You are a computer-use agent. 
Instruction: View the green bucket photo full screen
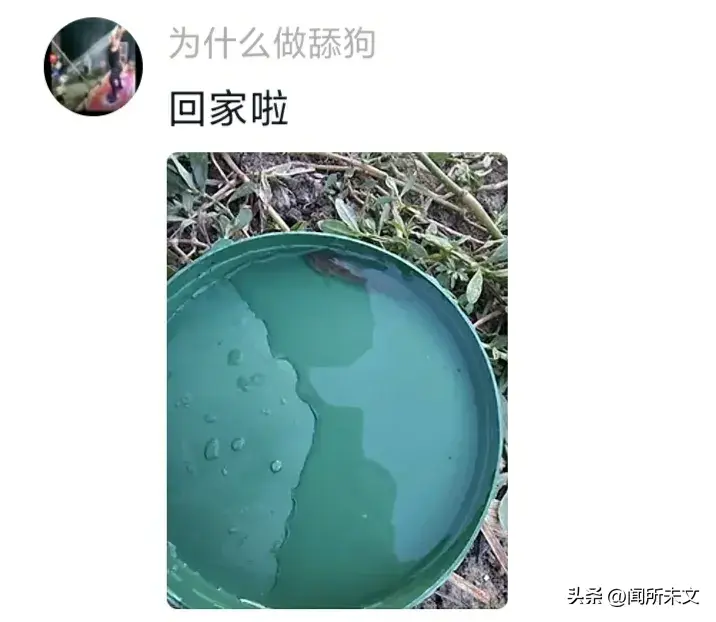pyautogui.click(x=337, y=380)
